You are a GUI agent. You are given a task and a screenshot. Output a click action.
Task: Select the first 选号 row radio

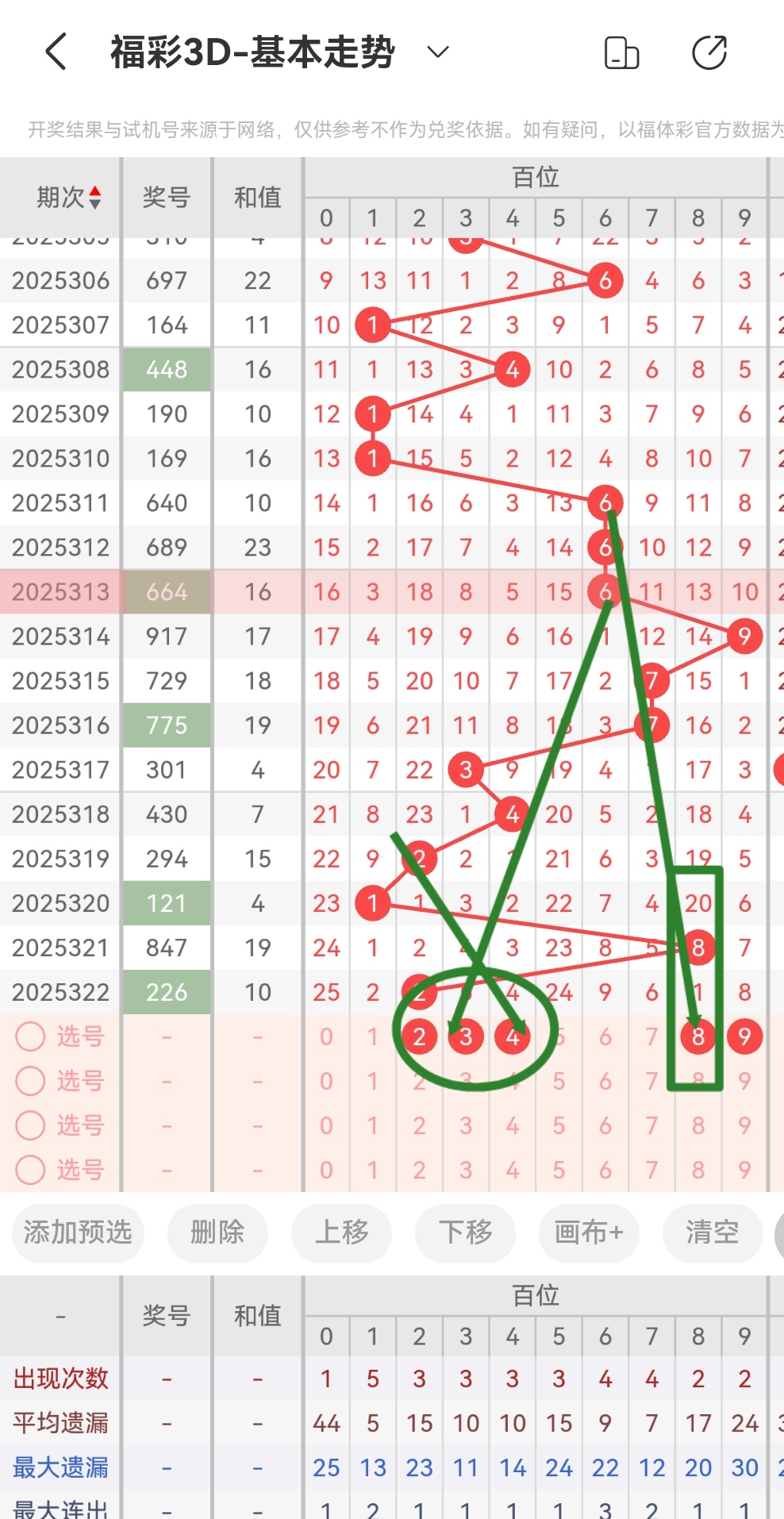point(31,1036)
